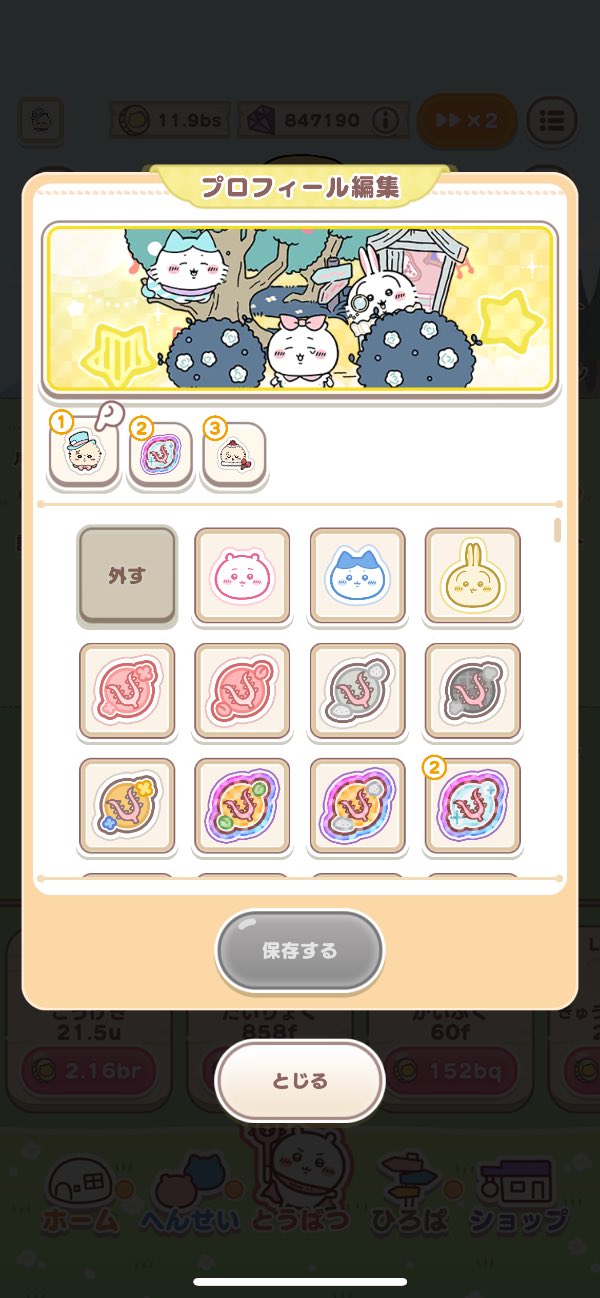The height and width of the screenshot is (1298, 600).
Task: Close the dialog with とじる
Action: 299,1081
